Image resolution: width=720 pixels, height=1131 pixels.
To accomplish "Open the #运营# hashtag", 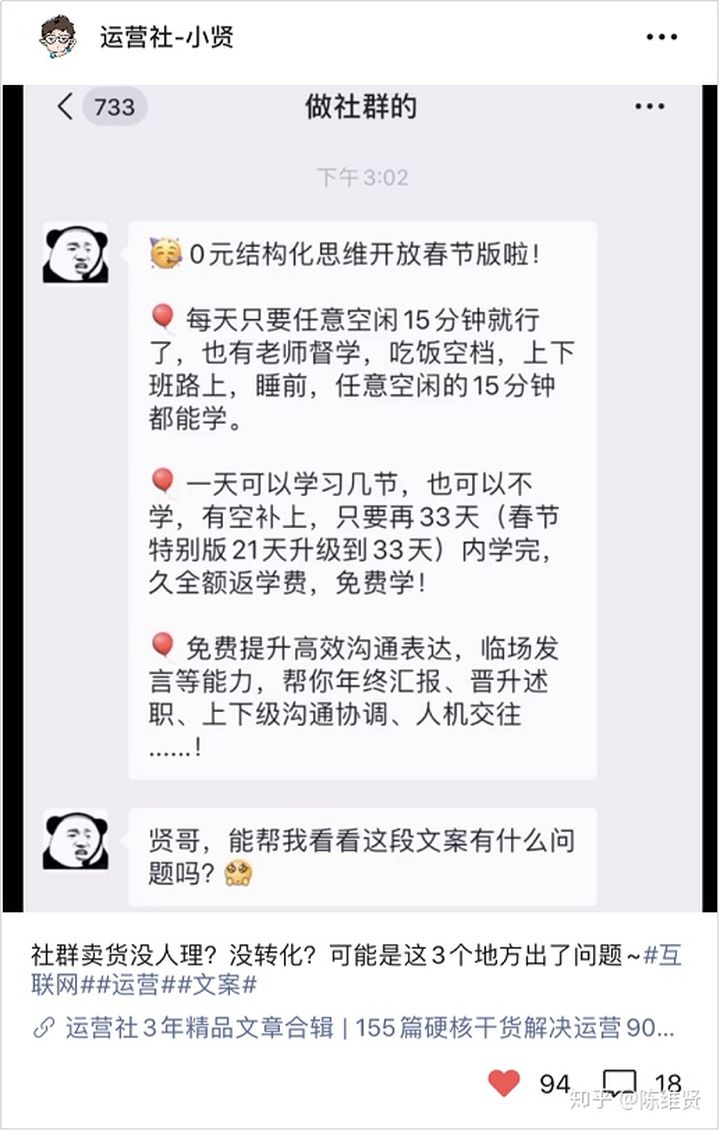I will 133,985.
